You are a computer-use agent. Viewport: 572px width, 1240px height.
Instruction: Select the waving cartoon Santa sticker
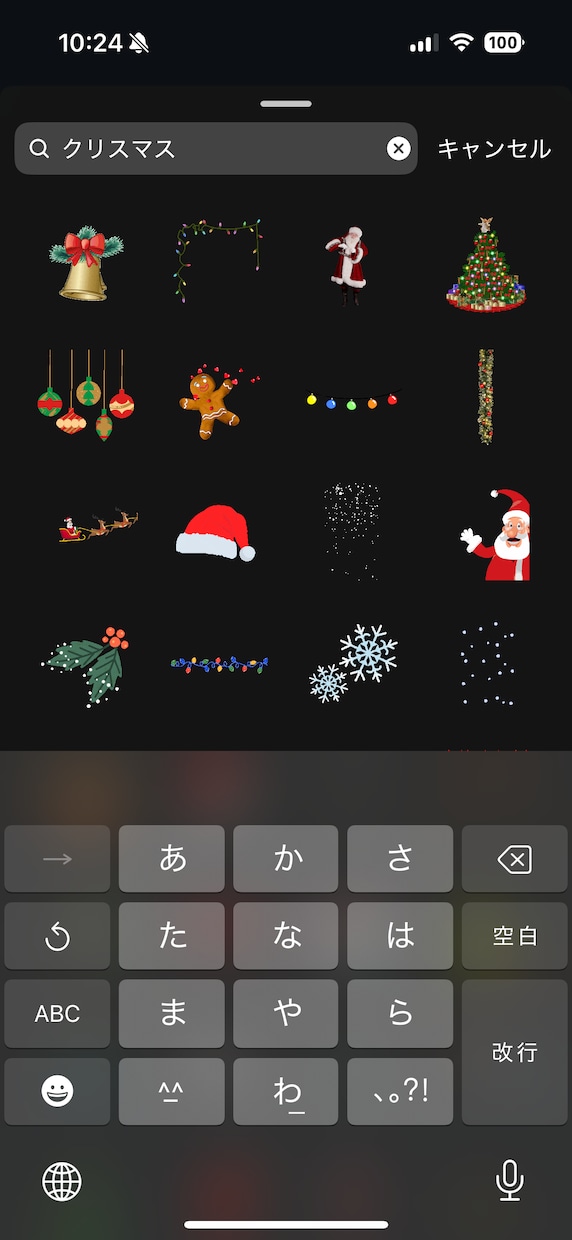pos(496,534)
